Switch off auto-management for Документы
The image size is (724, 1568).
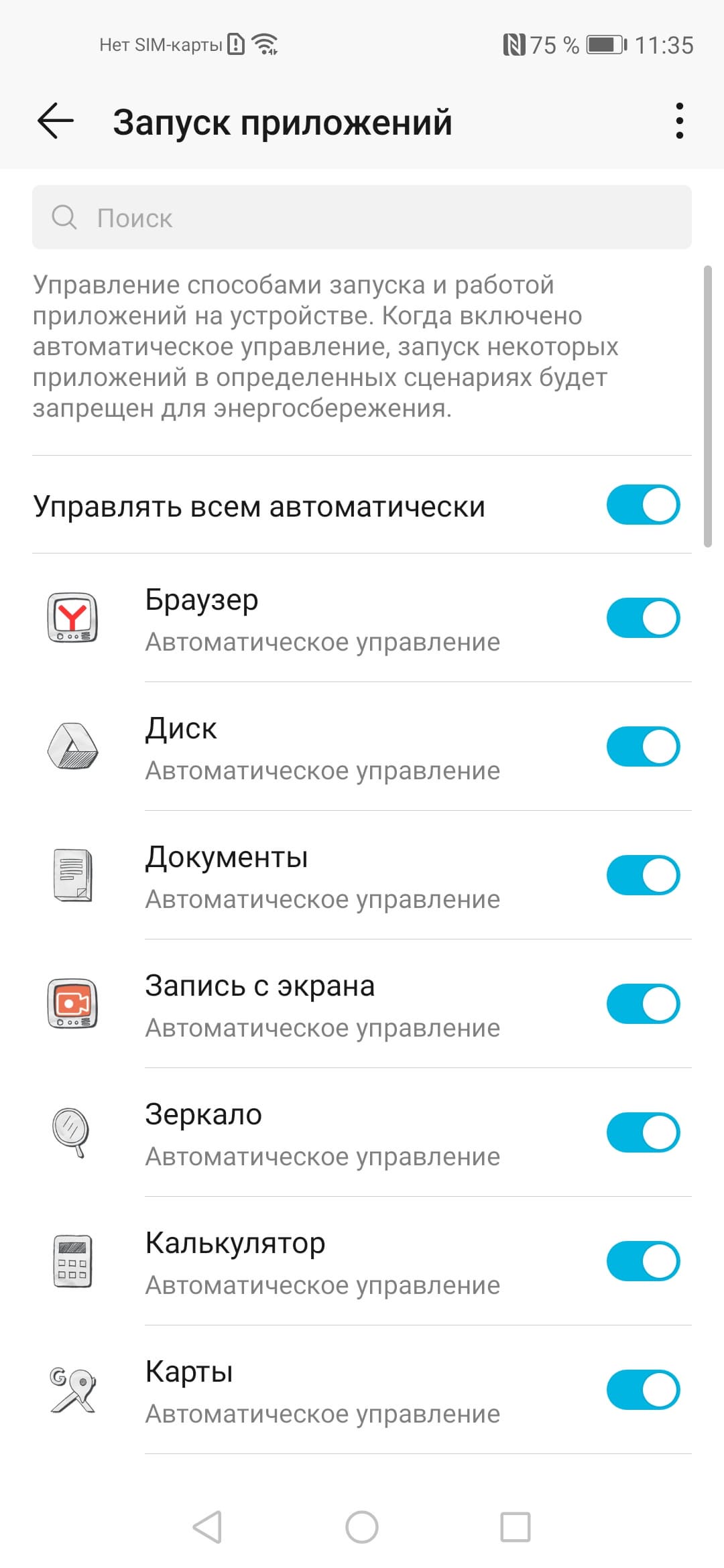coord(643,875)
